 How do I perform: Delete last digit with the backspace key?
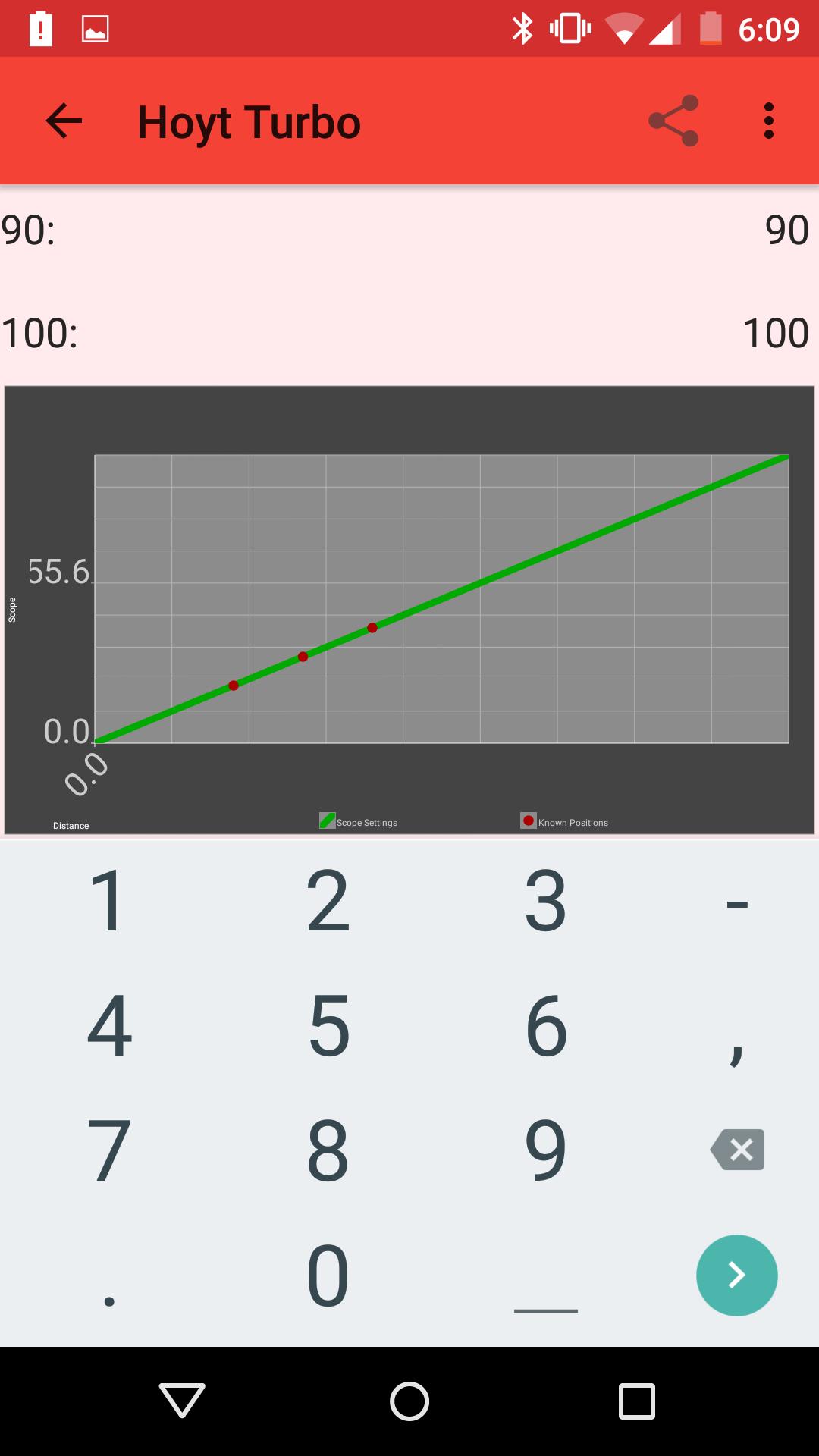[x=737, y=1150]
